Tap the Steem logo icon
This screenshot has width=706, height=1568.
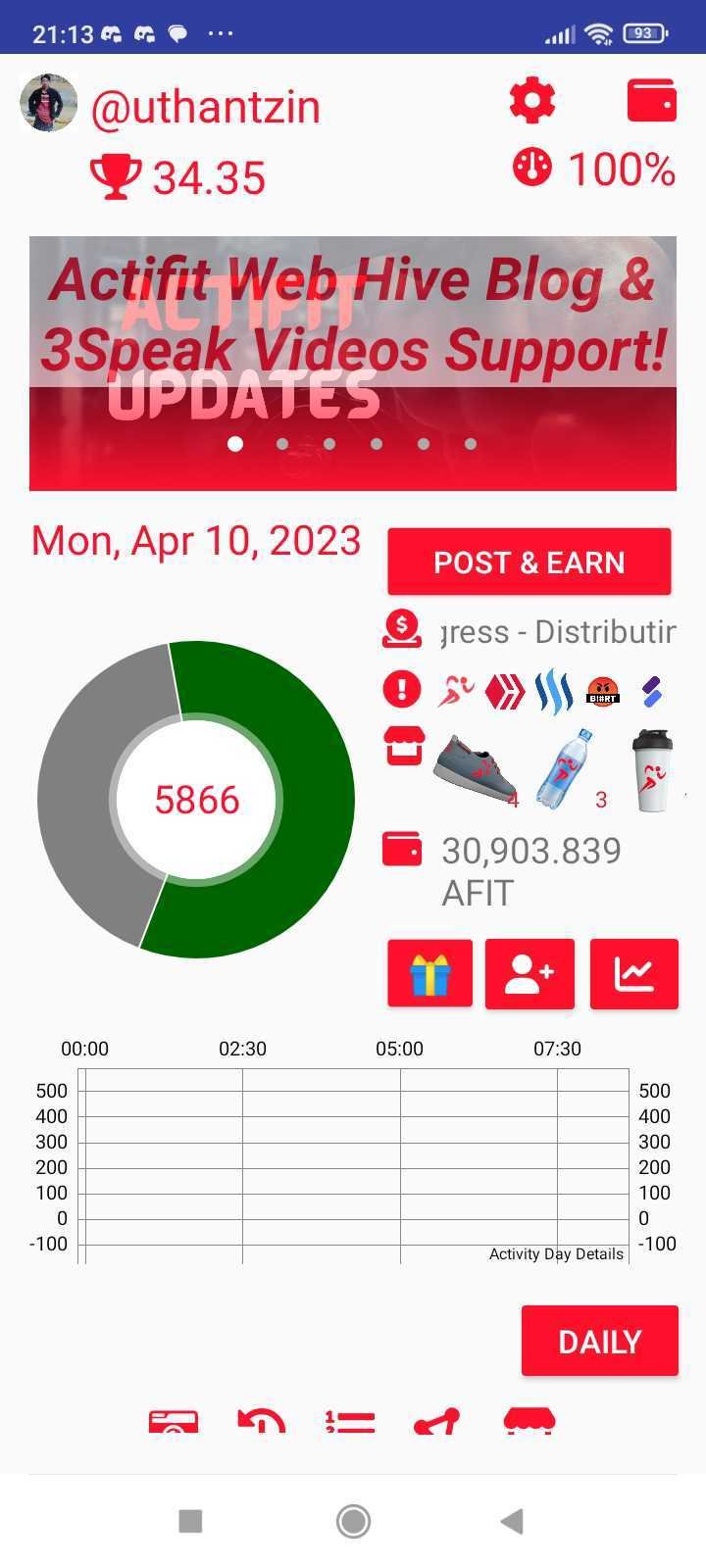click(x=554, y=691)
